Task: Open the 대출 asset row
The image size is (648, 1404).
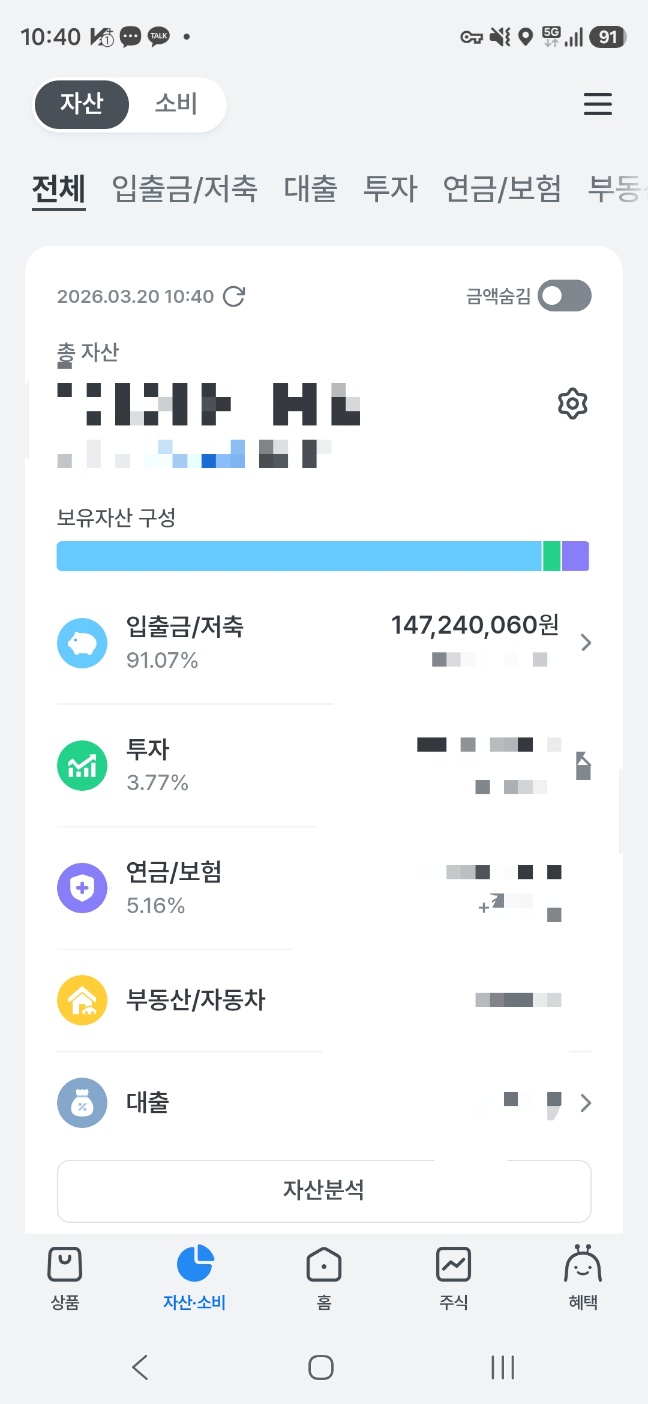Action: pos(323,1103)
